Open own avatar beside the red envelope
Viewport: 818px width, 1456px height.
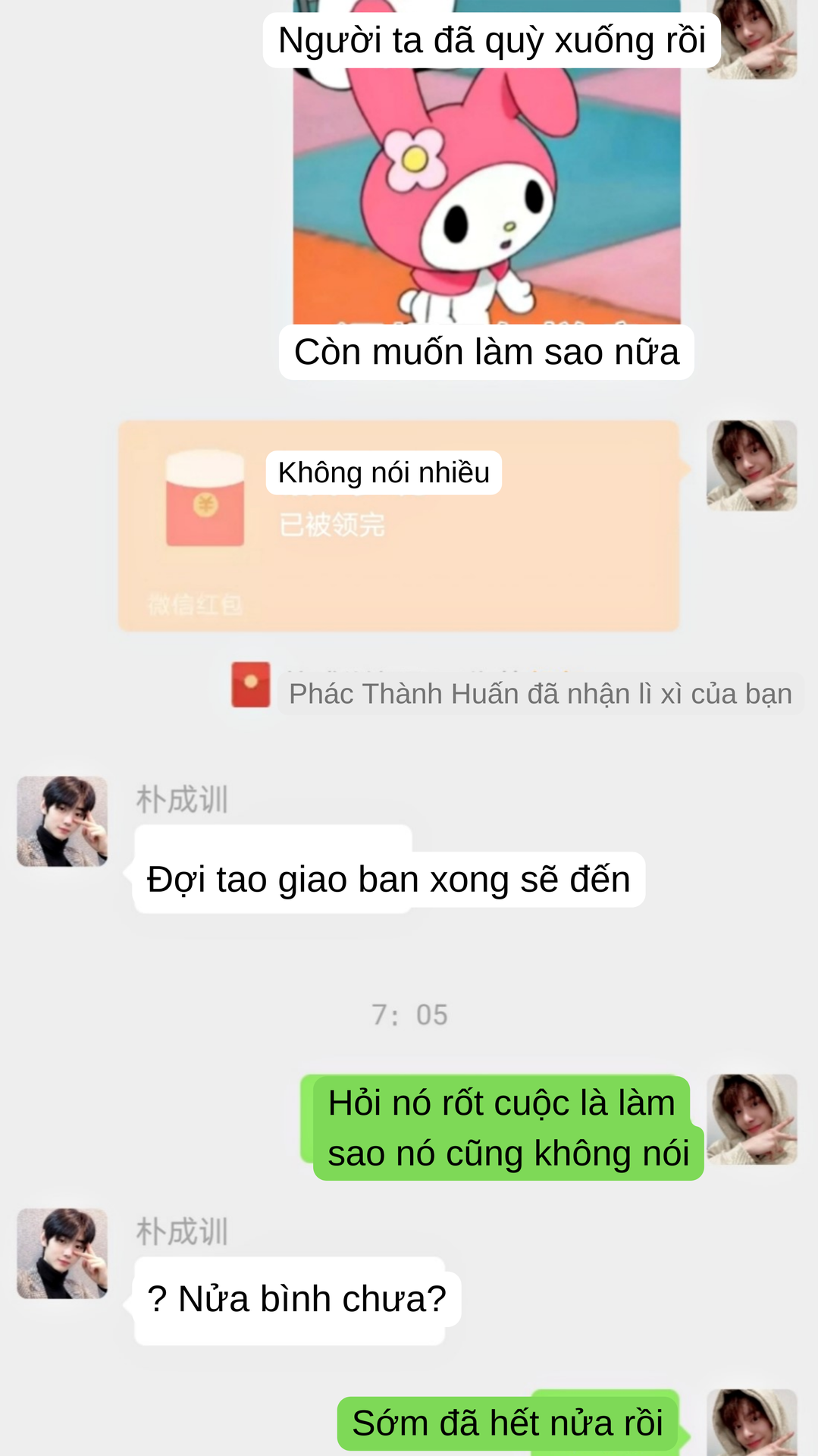[751, 466]
